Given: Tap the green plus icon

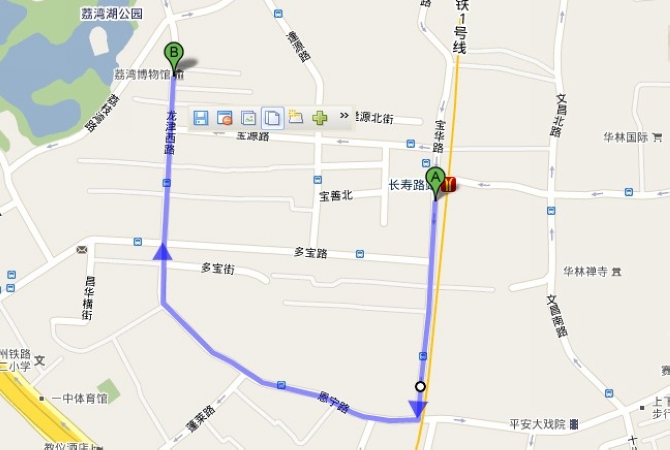Looking at the screenshot, I should click(320, 118).
